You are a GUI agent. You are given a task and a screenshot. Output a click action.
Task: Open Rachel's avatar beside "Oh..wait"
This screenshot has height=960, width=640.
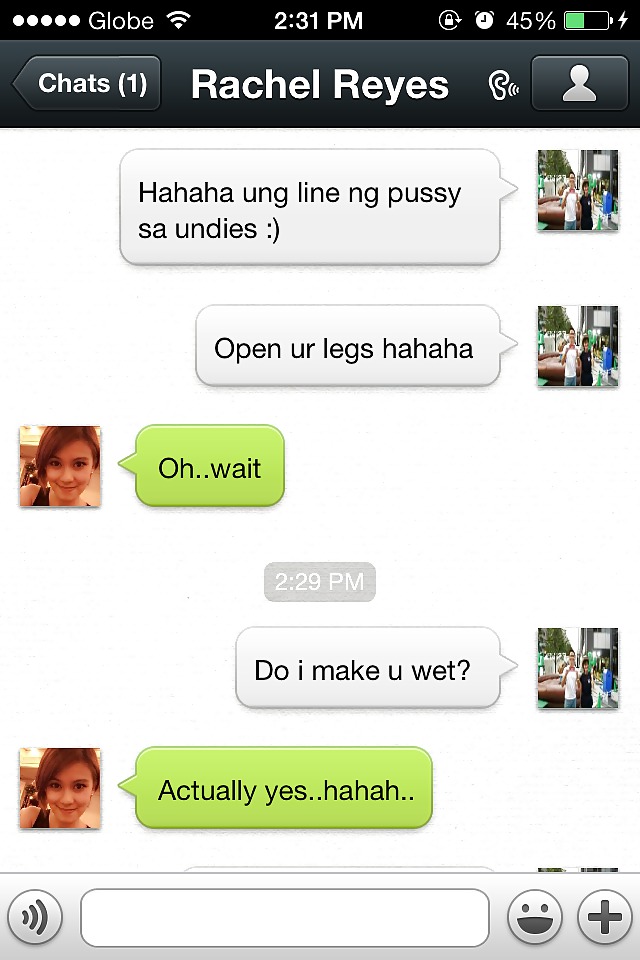[60, 466]
